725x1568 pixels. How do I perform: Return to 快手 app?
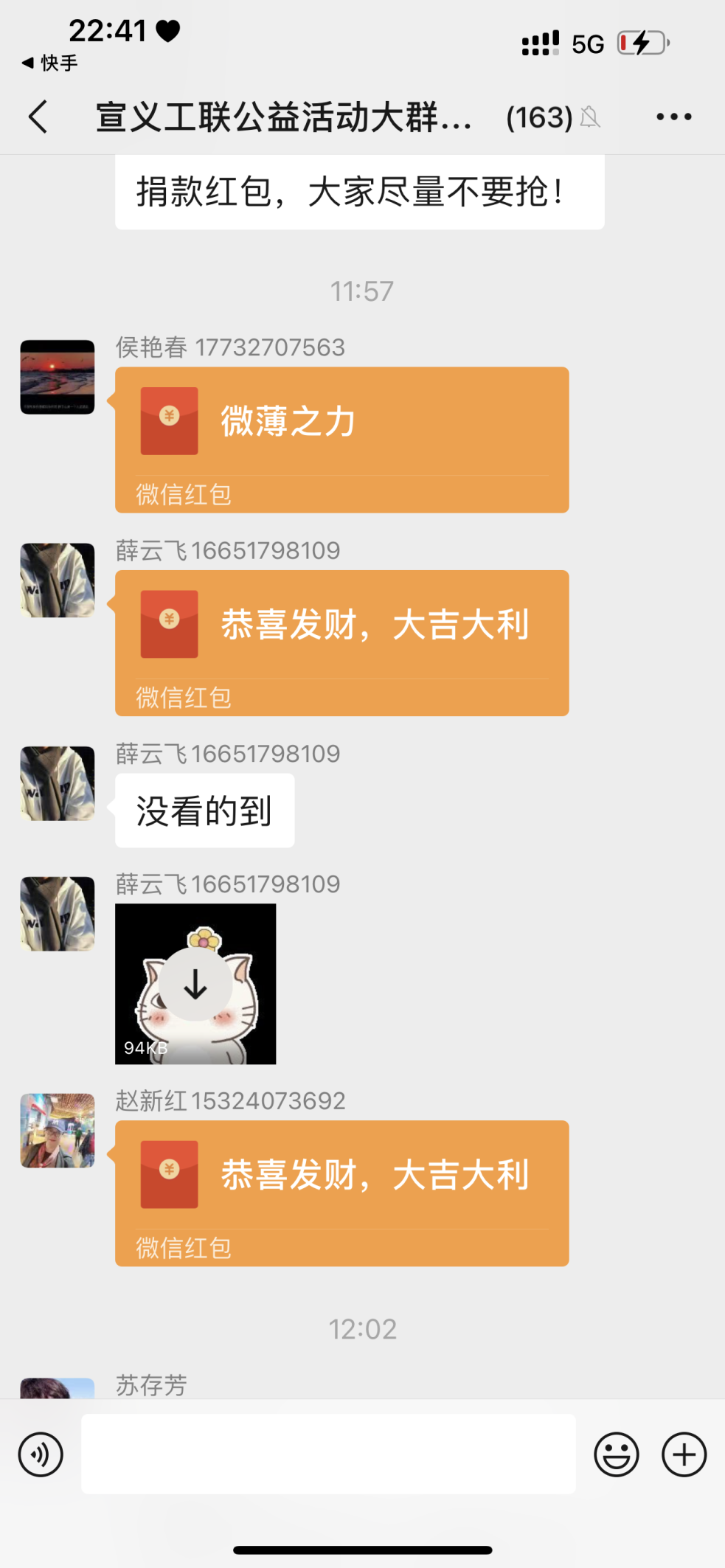50,63
